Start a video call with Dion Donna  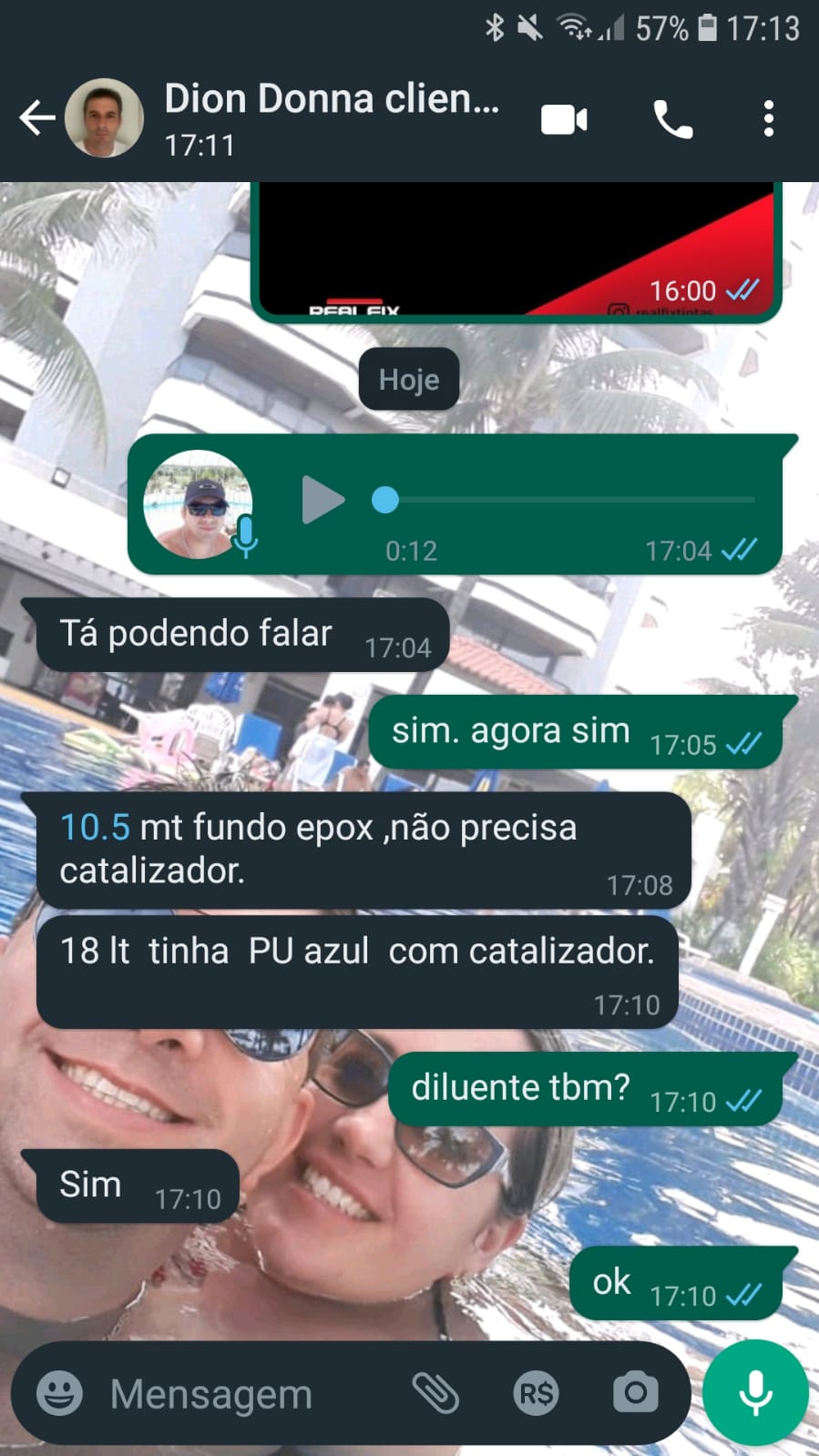(564, 119)
